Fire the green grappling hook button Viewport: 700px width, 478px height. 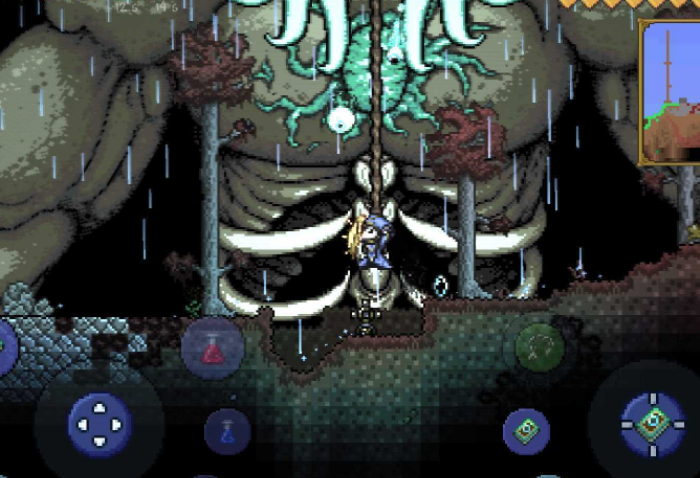click(x=539, y=347)
